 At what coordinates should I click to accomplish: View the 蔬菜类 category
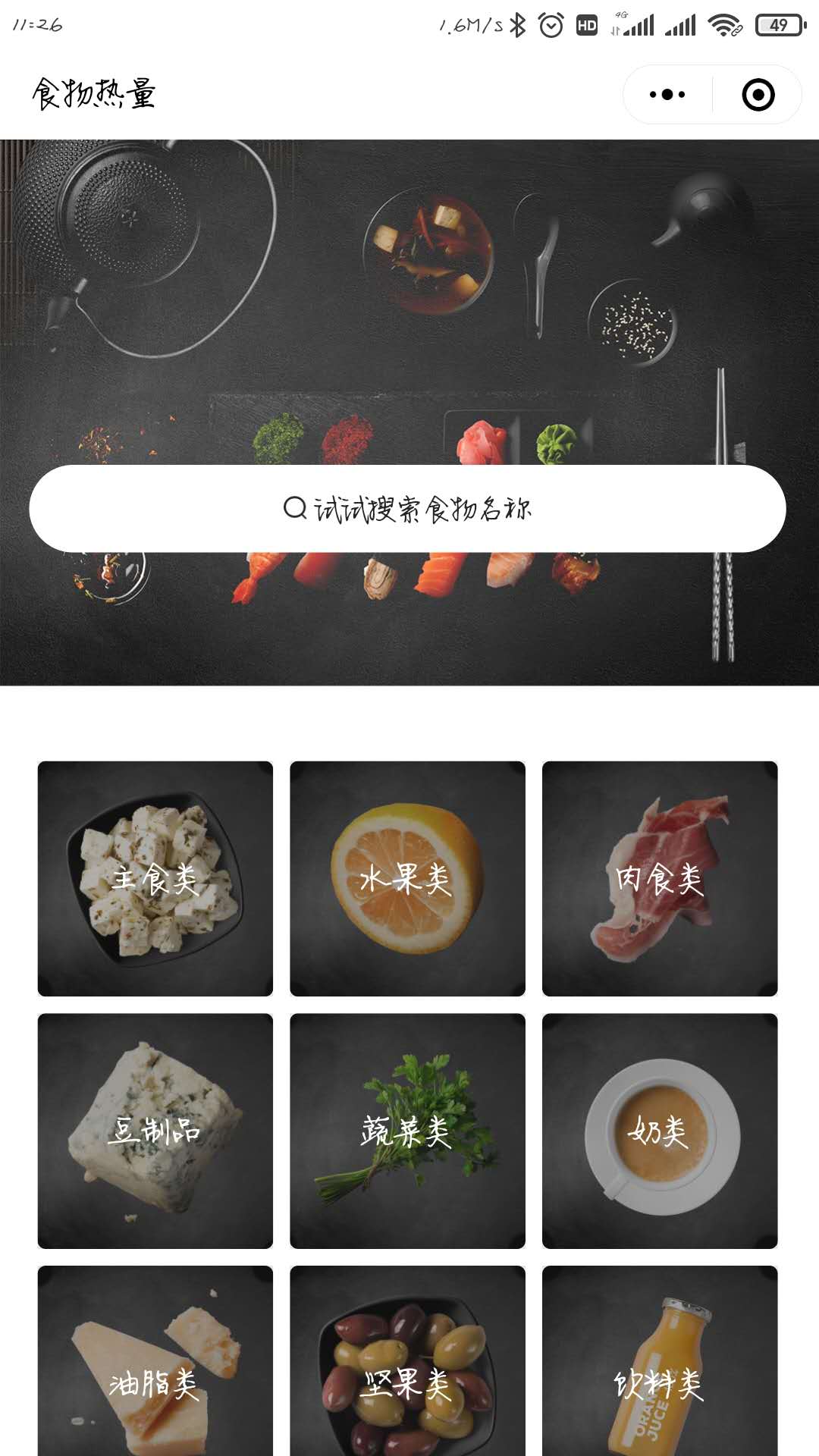(407, 1131)
